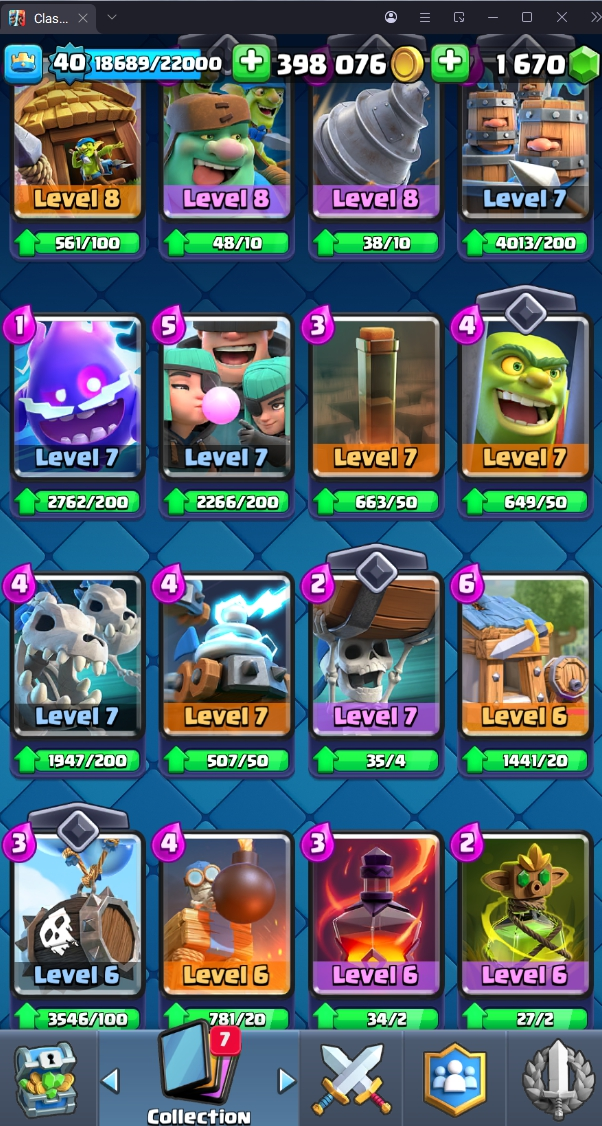Tap the Goblin Curse card
The image size is (602, 1126).
click(524, 915)
